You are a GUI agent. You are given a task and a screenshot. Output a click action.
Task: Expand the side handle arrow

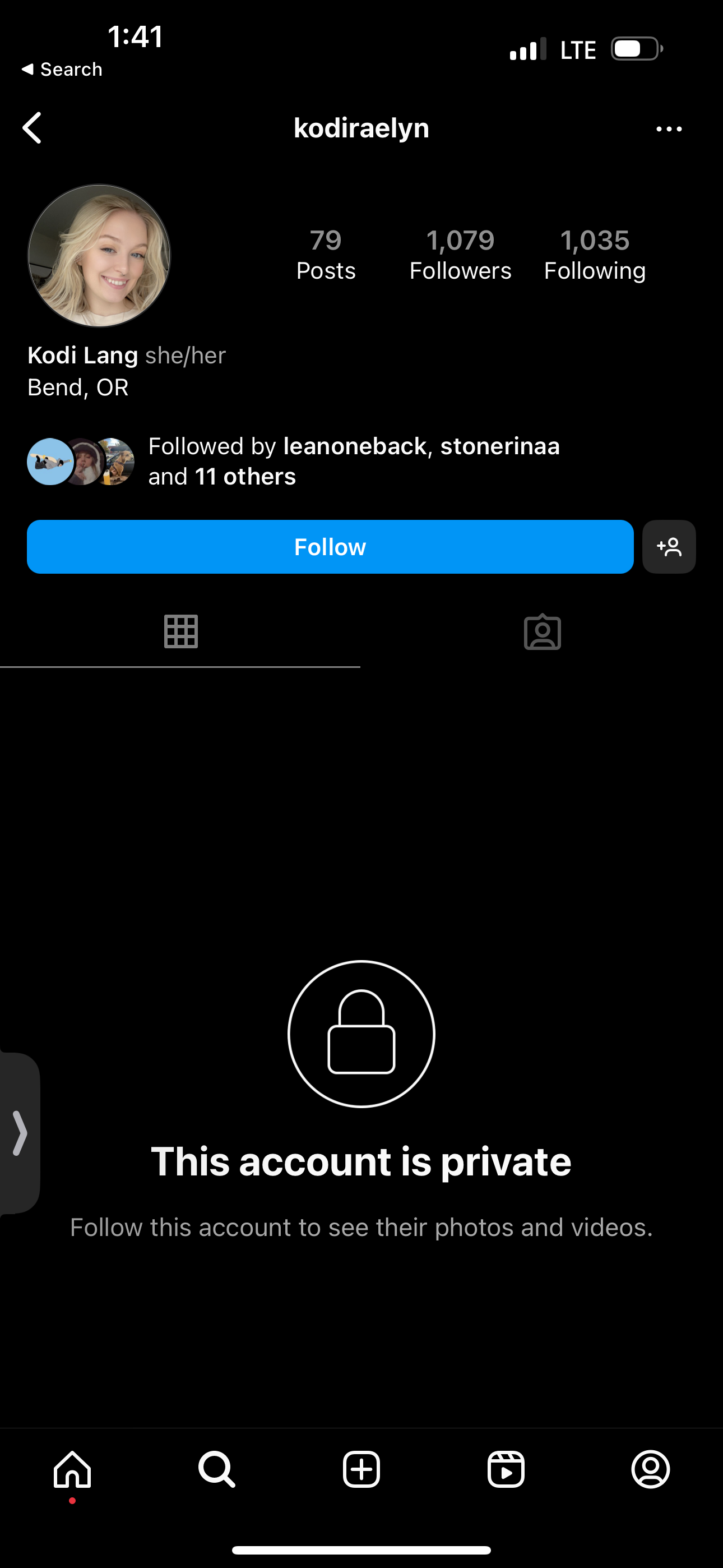(x=20, y=1133)
